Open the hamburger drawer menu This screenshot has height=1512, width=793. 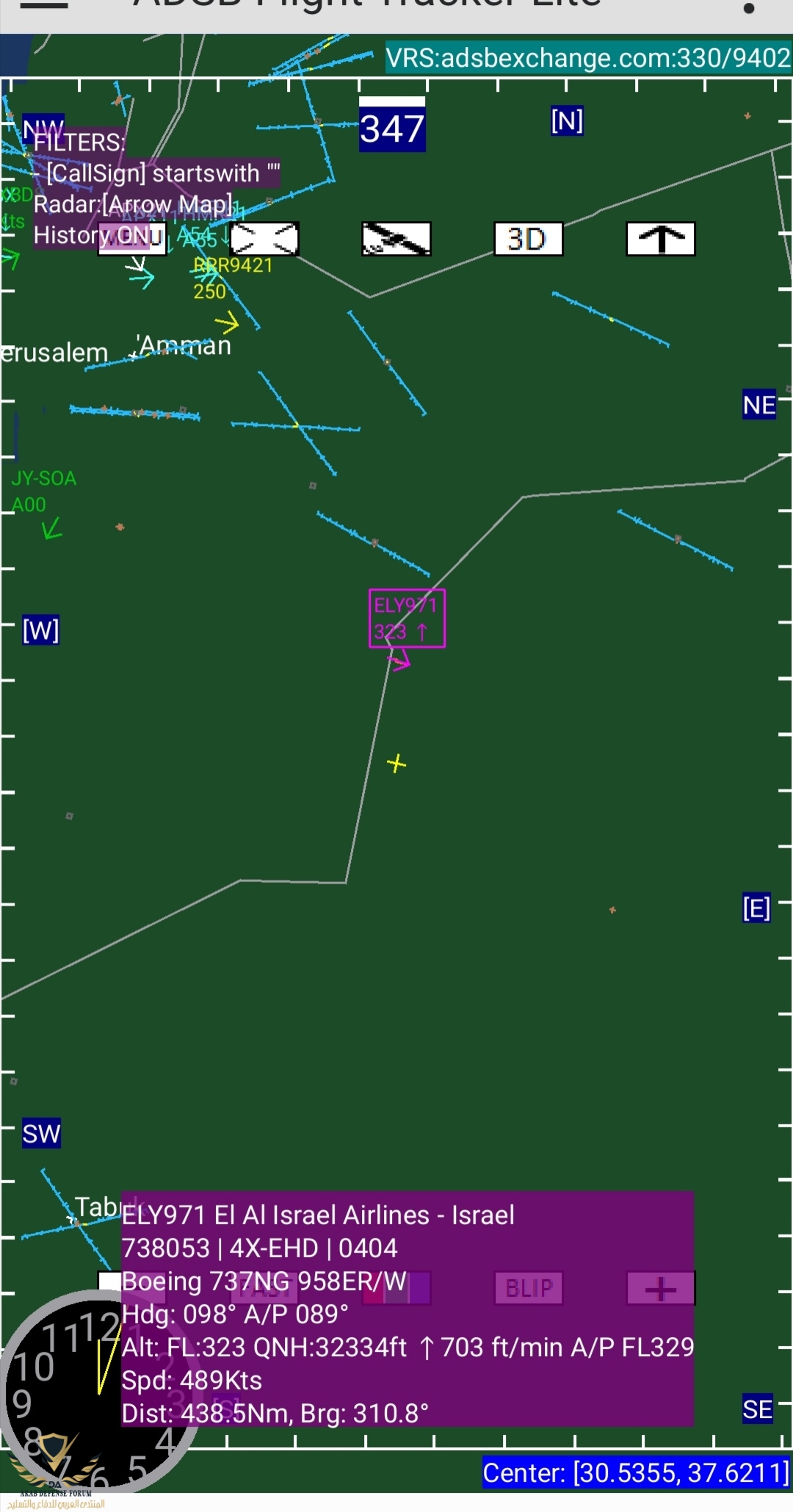coord(44,4)
